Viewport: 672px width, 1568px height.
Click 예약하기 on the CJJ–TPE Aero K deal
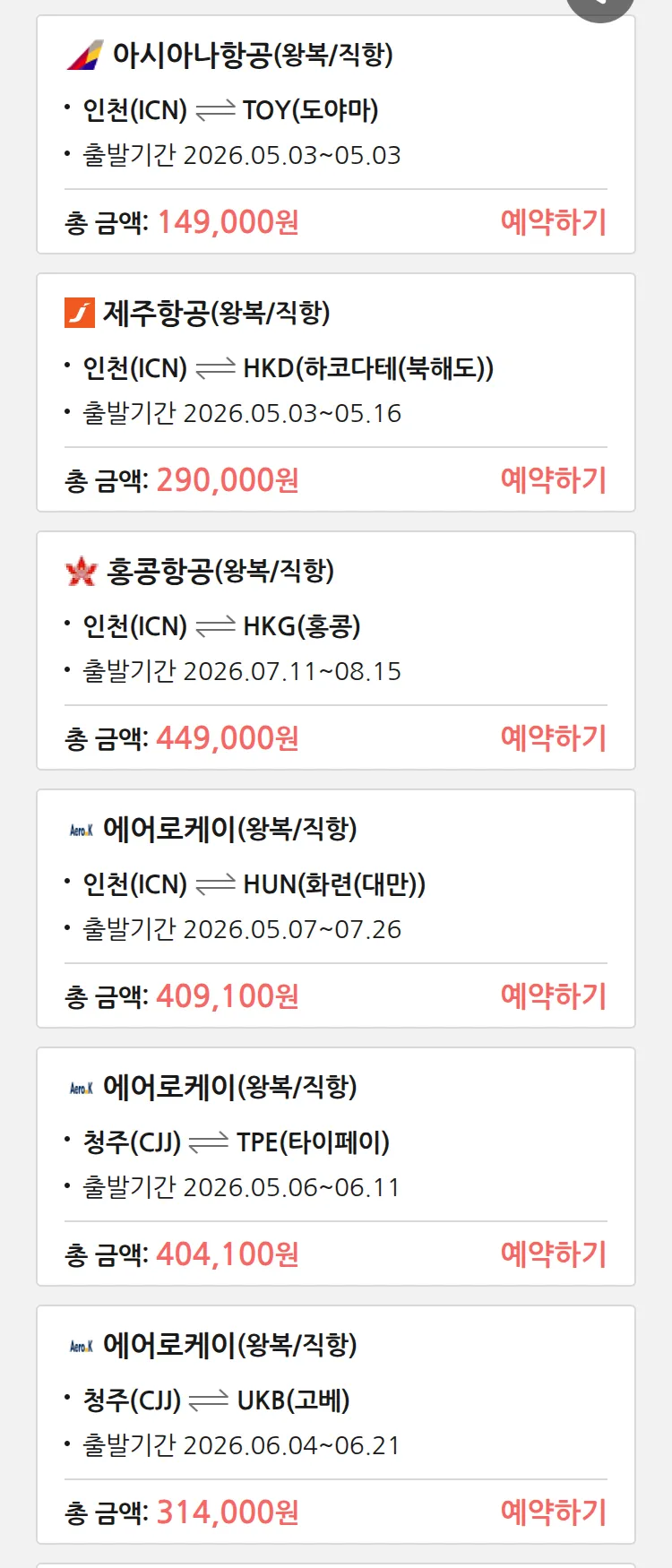click(554, 1254)
